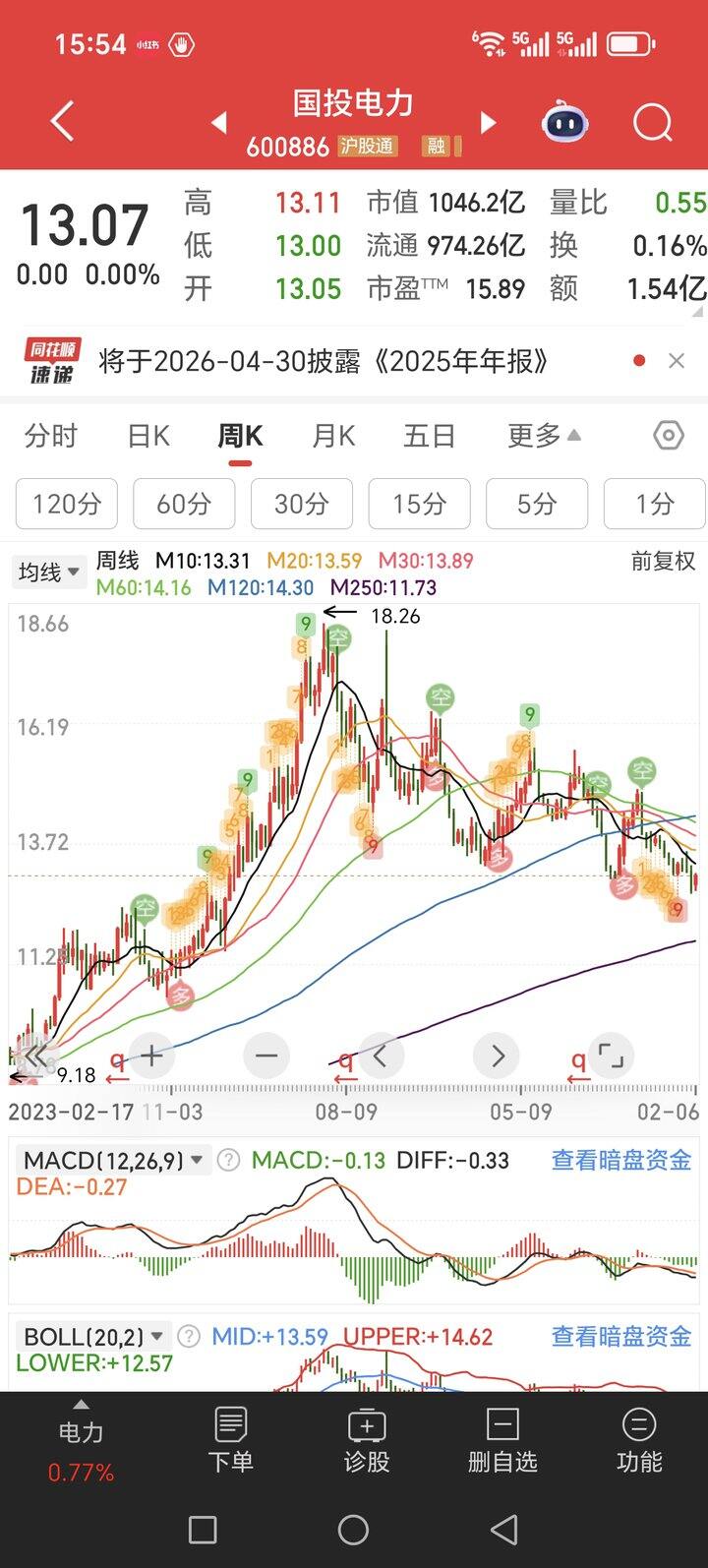Switch to the 日K chart tab
Screen dimensions: 708x1568
tap(148, 436)
